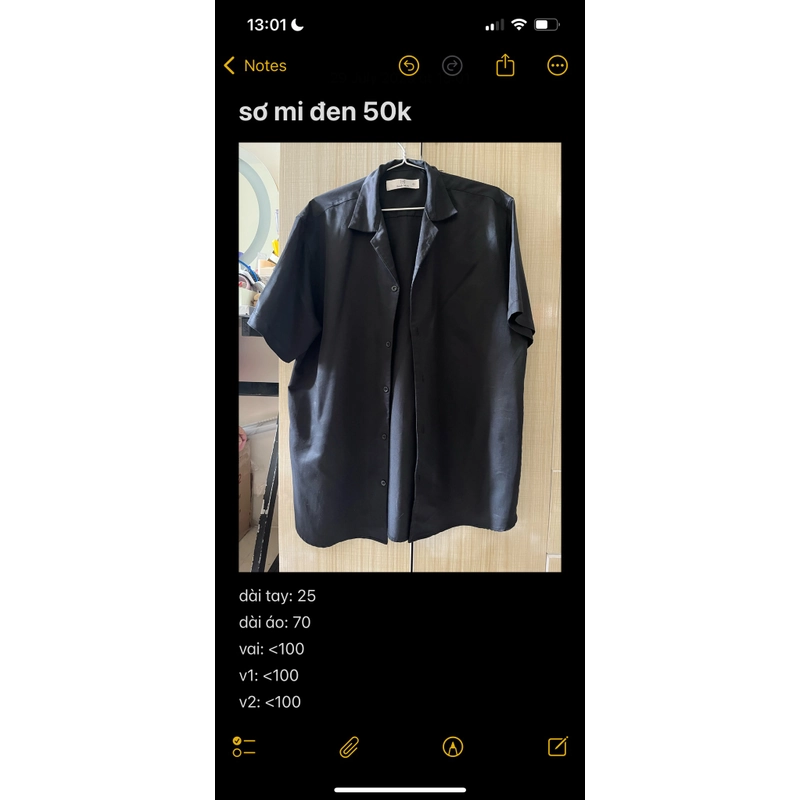Go back to the Notes list
The image size is (800, 800).
pyautogui.click(x=255, y=66)
